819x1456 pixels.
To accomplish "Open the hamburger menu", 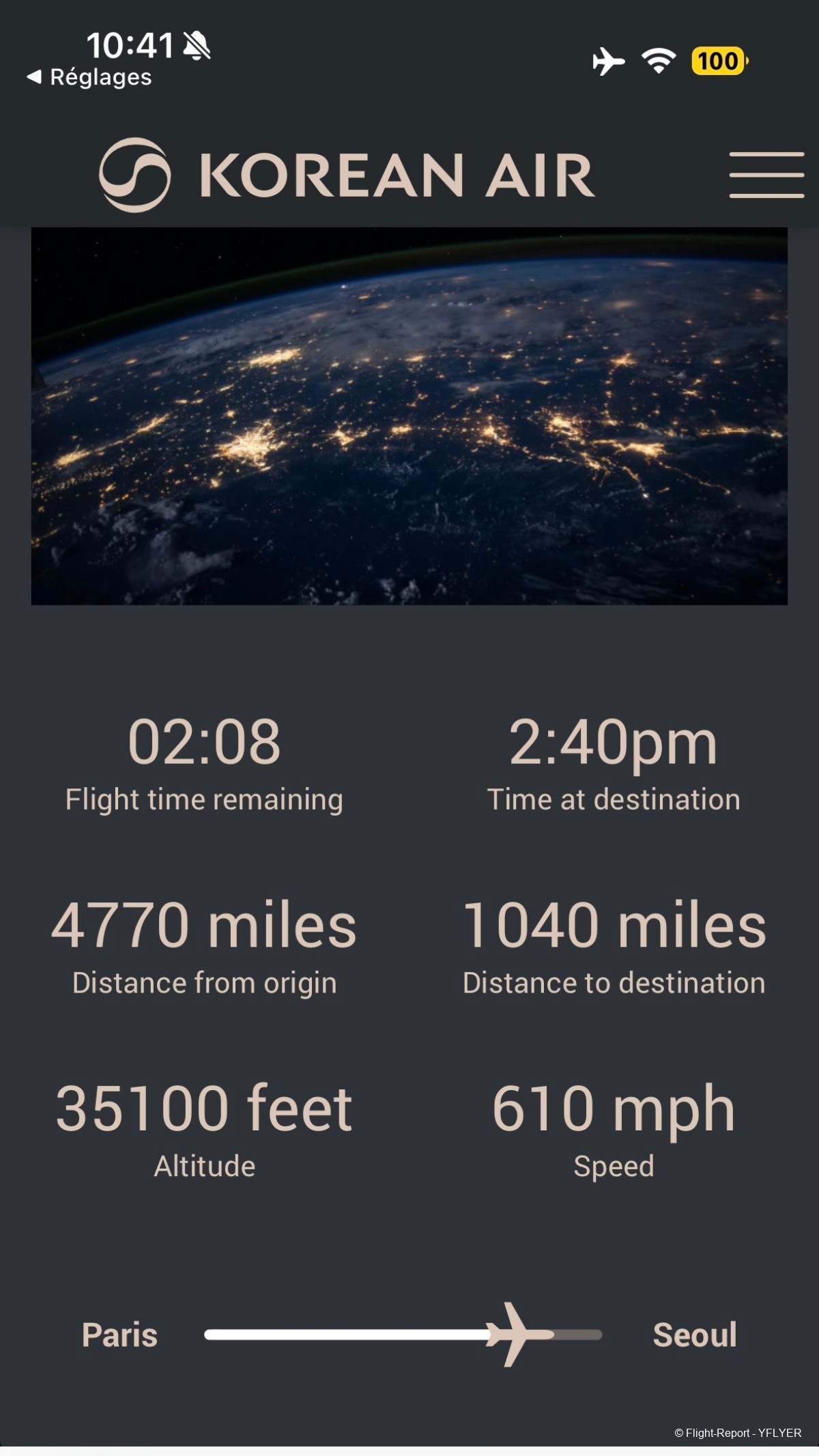I will [766, 175].
